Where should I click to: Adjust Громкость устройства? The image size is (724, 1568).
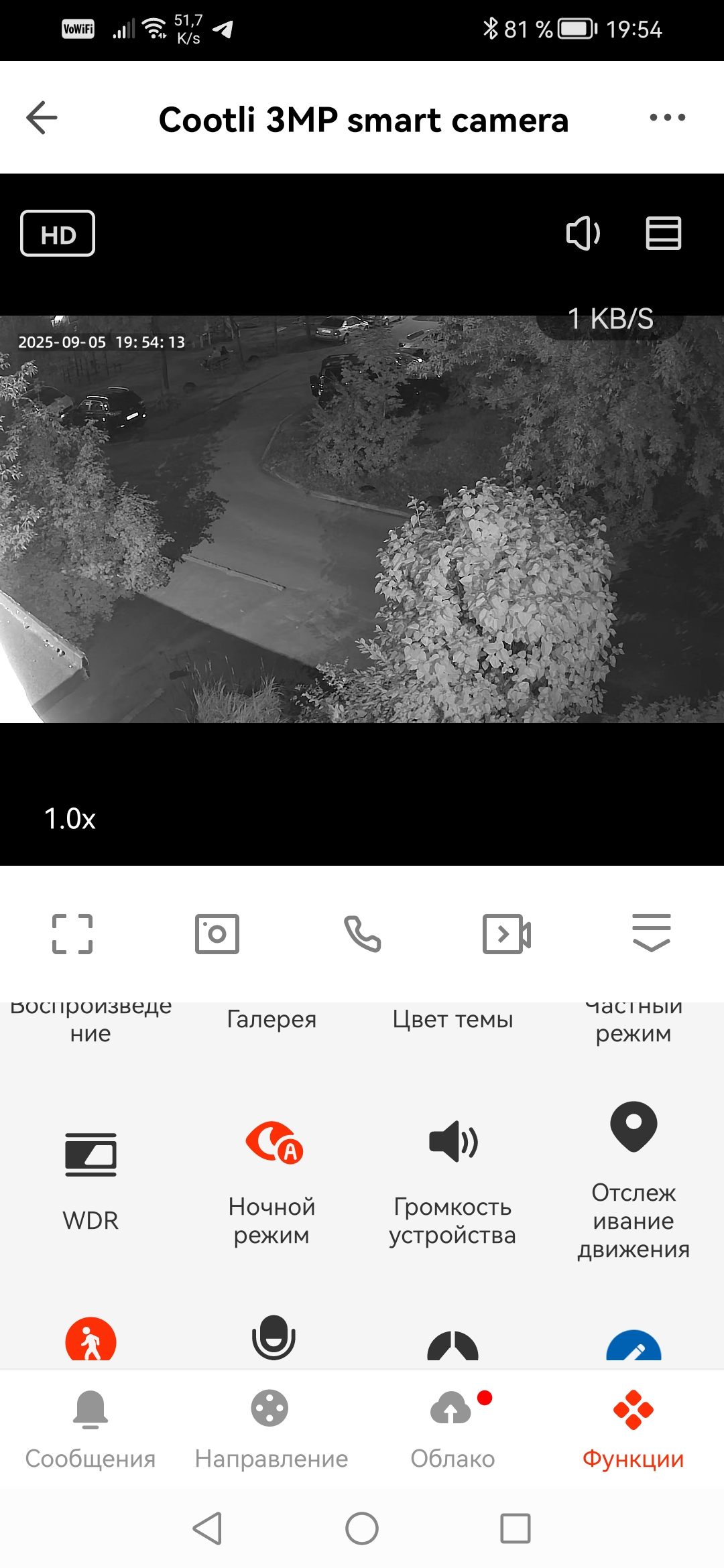coord(452,1179)
